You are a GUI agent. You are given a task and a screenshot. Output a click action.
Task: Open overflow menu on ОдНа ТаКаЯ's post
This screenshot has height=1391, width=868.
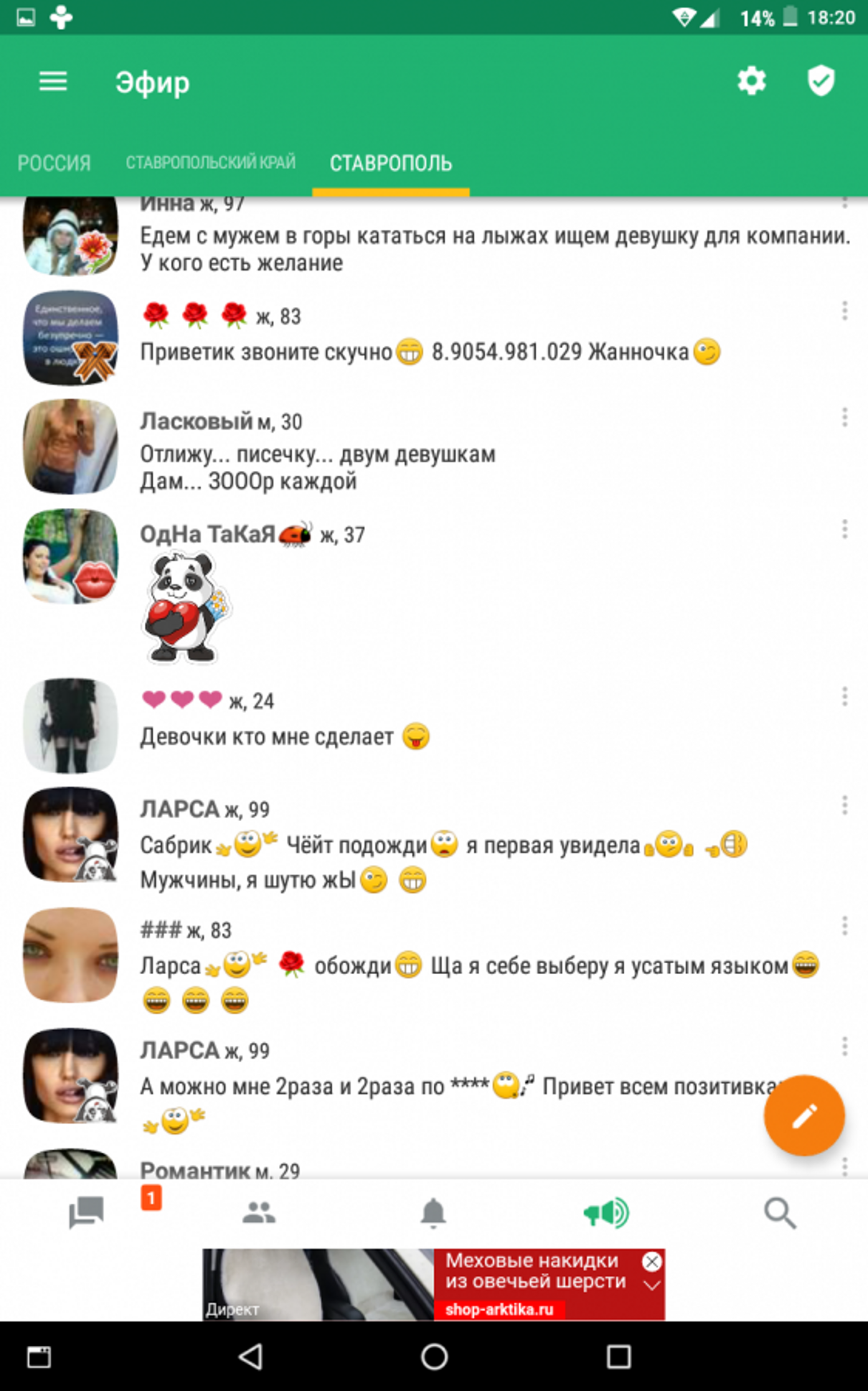point(844,530)
